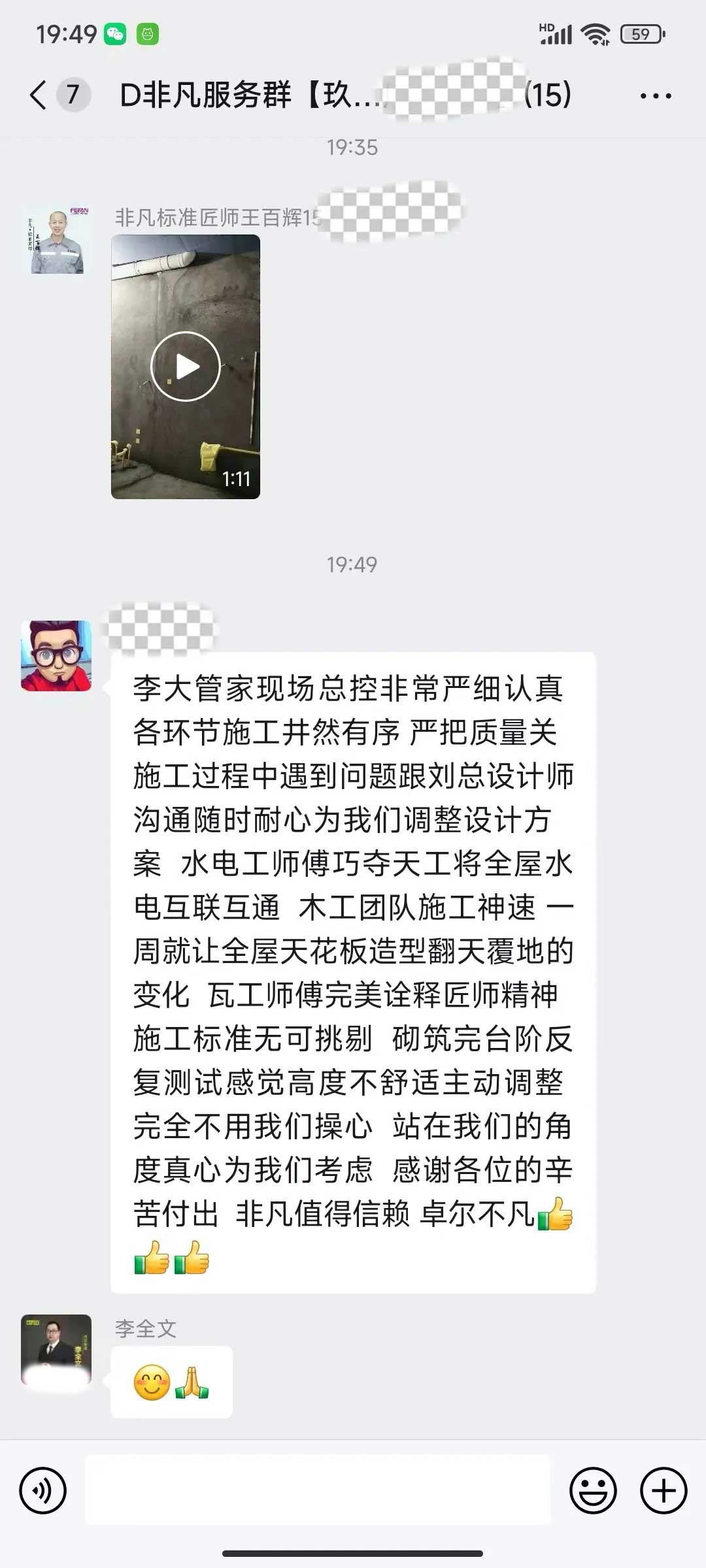Go back to the chat list
Image resolution: width=706 pixels, height=1568 pixels.
click(x=39, y=95)
